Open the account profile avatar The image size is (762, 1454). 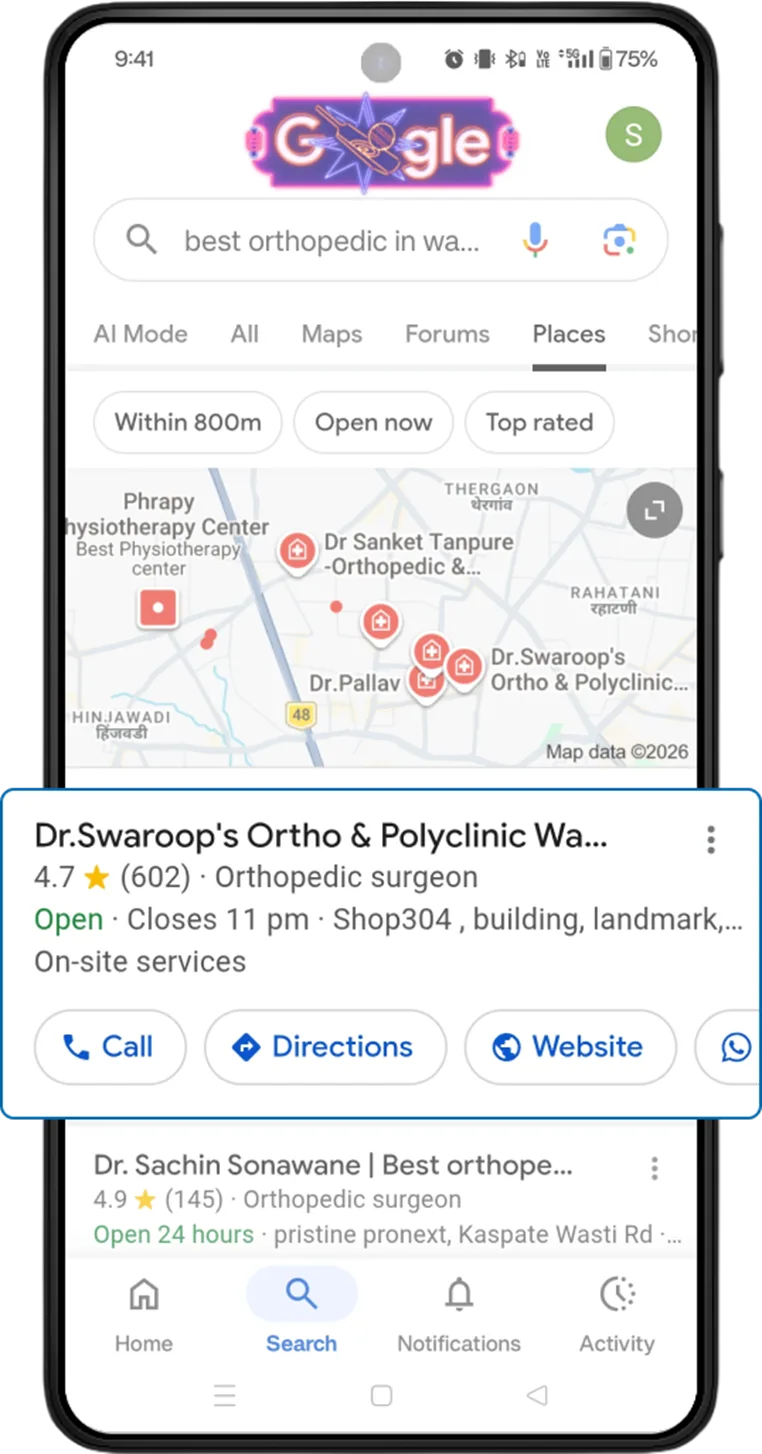click(x=633, y=134)
